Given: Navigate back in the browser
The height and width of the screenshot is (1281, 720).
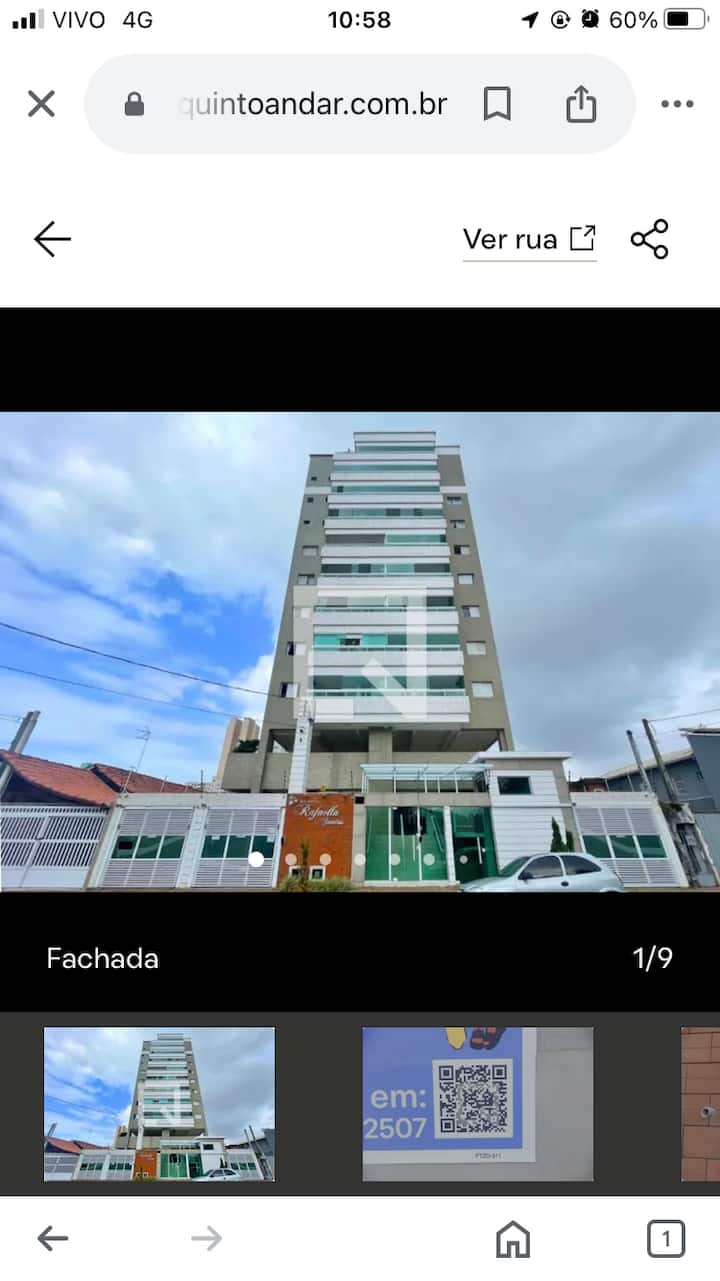Looking at the screenshot, I should coord(53,1239).
